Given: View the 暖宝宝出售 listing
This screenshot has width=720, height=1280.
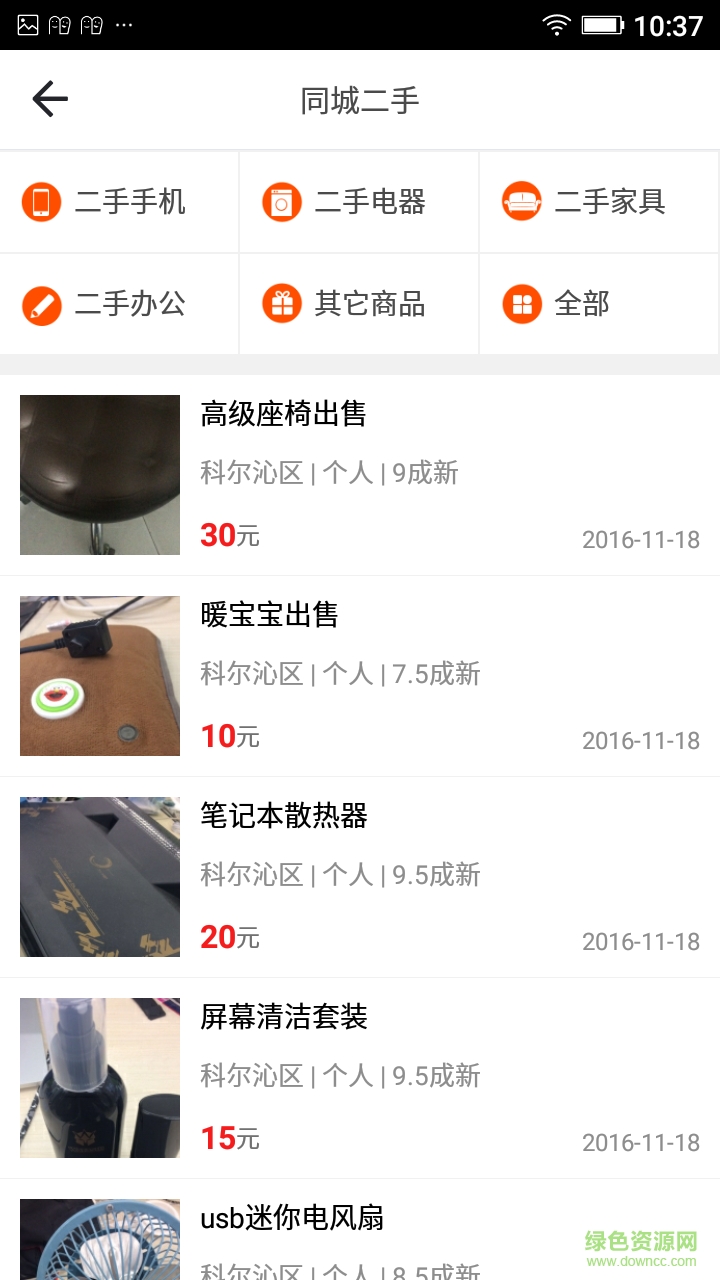Looking at the screenshot, I should (360, 676).
